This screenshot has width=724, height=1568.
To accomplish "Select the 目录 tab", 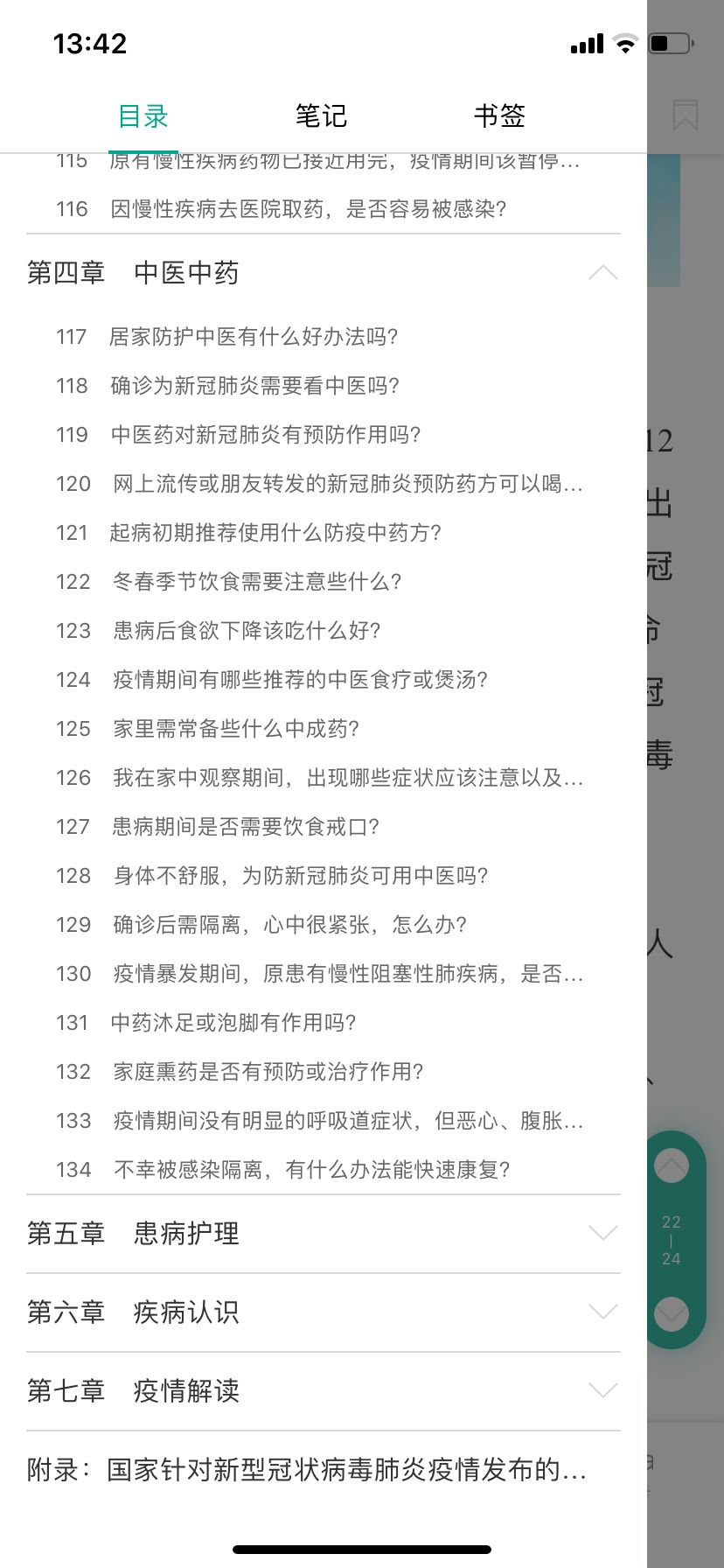I will click(x=143, y=115).
